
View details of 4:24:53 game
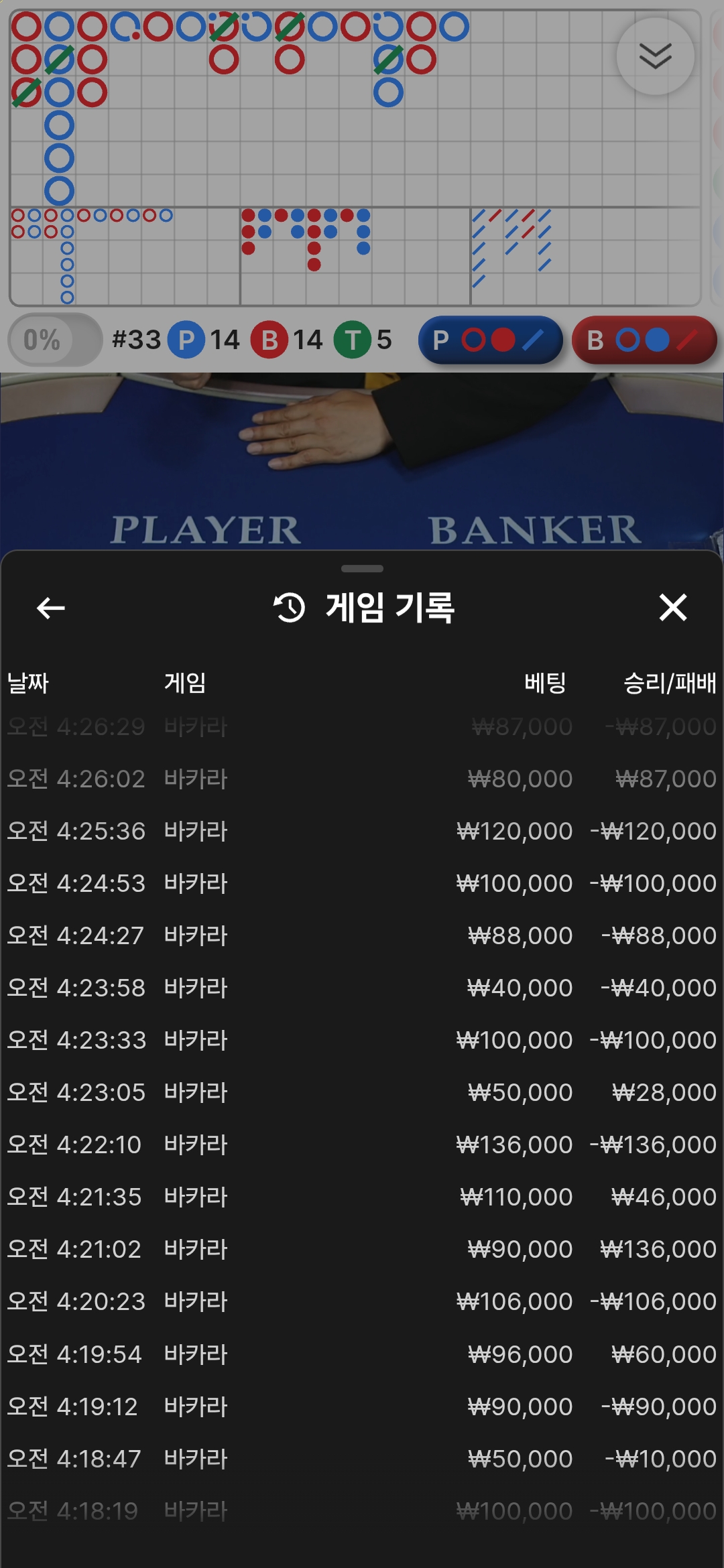(362, 883)
